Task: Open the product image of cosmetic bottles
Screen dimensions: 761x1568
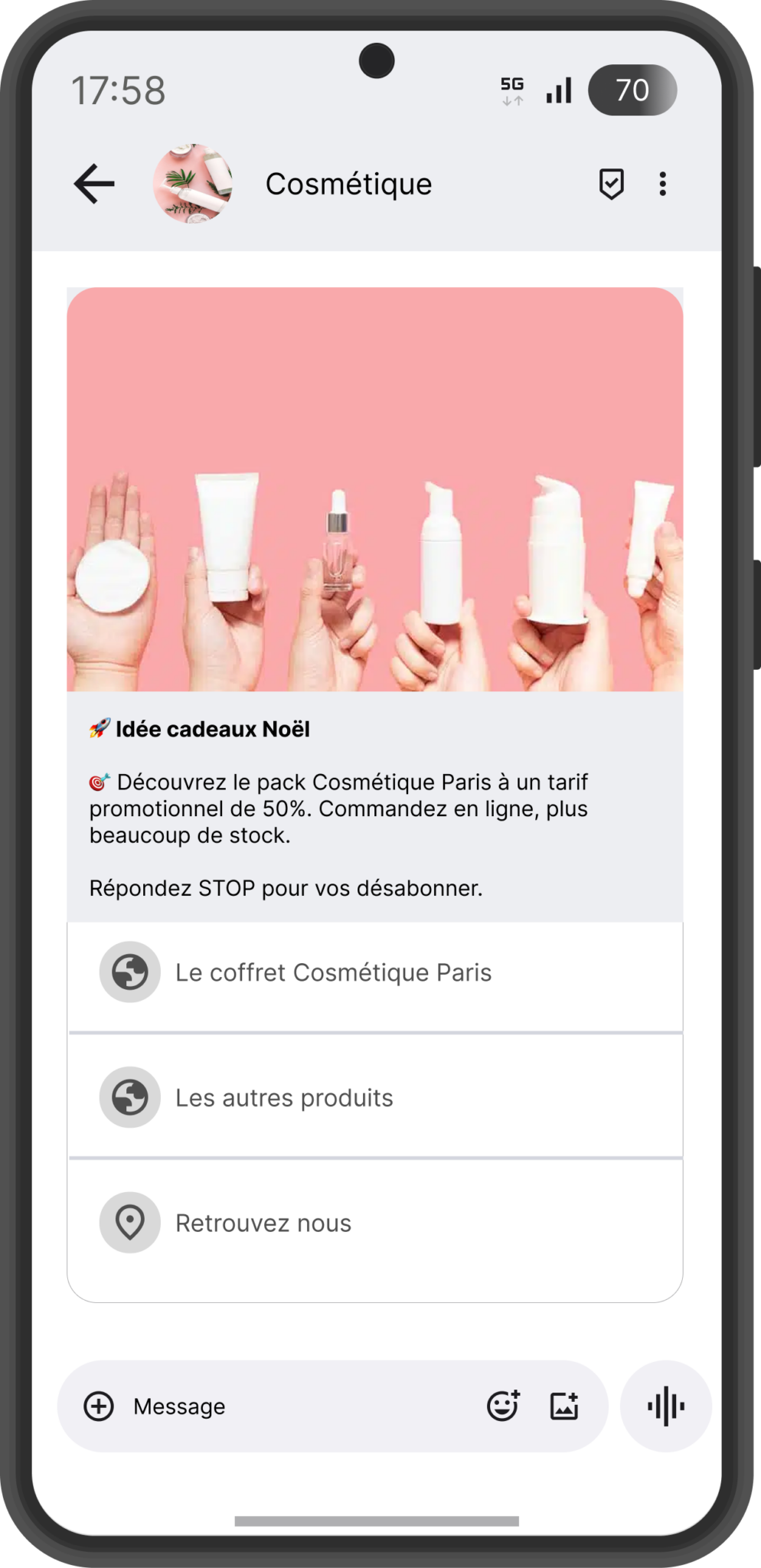Action: 374,490
